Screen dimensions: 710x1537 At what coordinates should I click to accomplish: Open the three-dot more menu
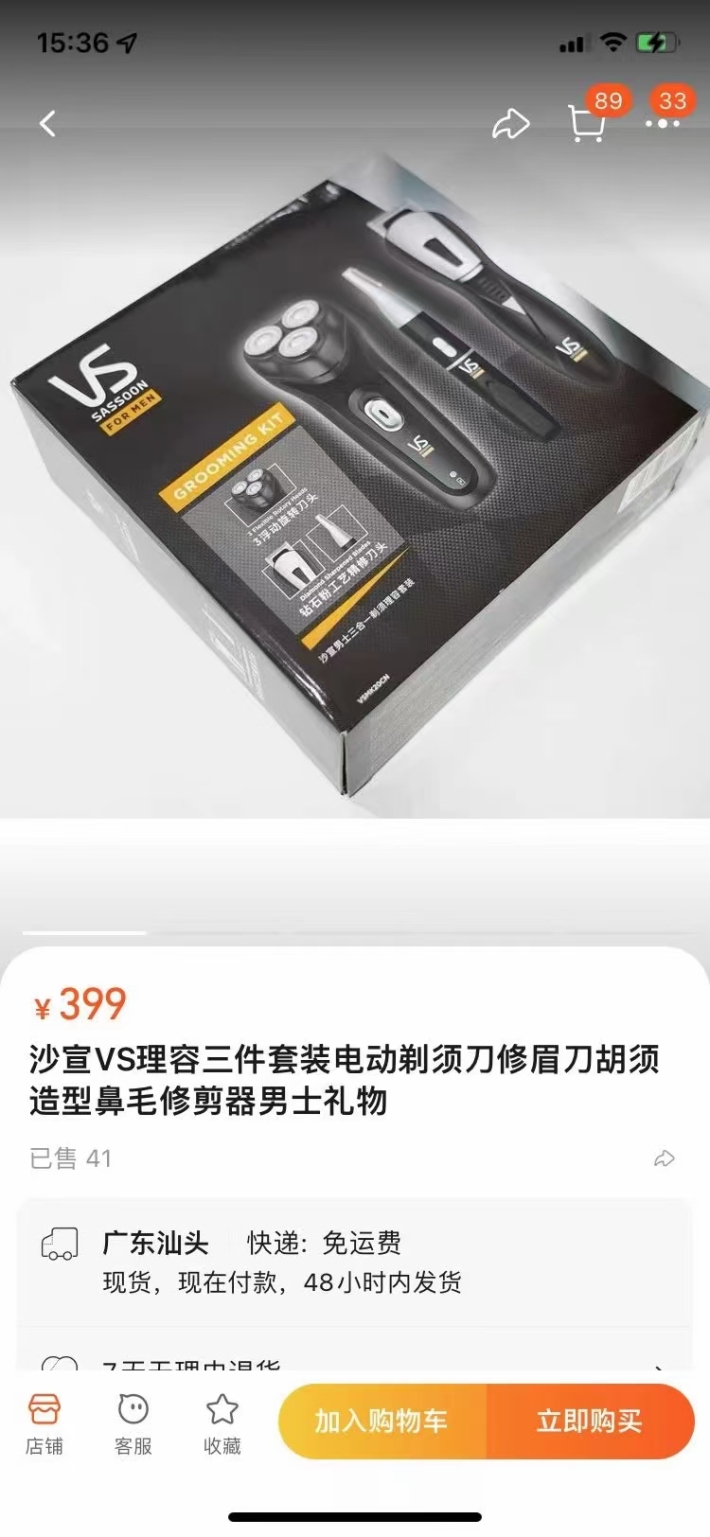(x=662, y=124)
